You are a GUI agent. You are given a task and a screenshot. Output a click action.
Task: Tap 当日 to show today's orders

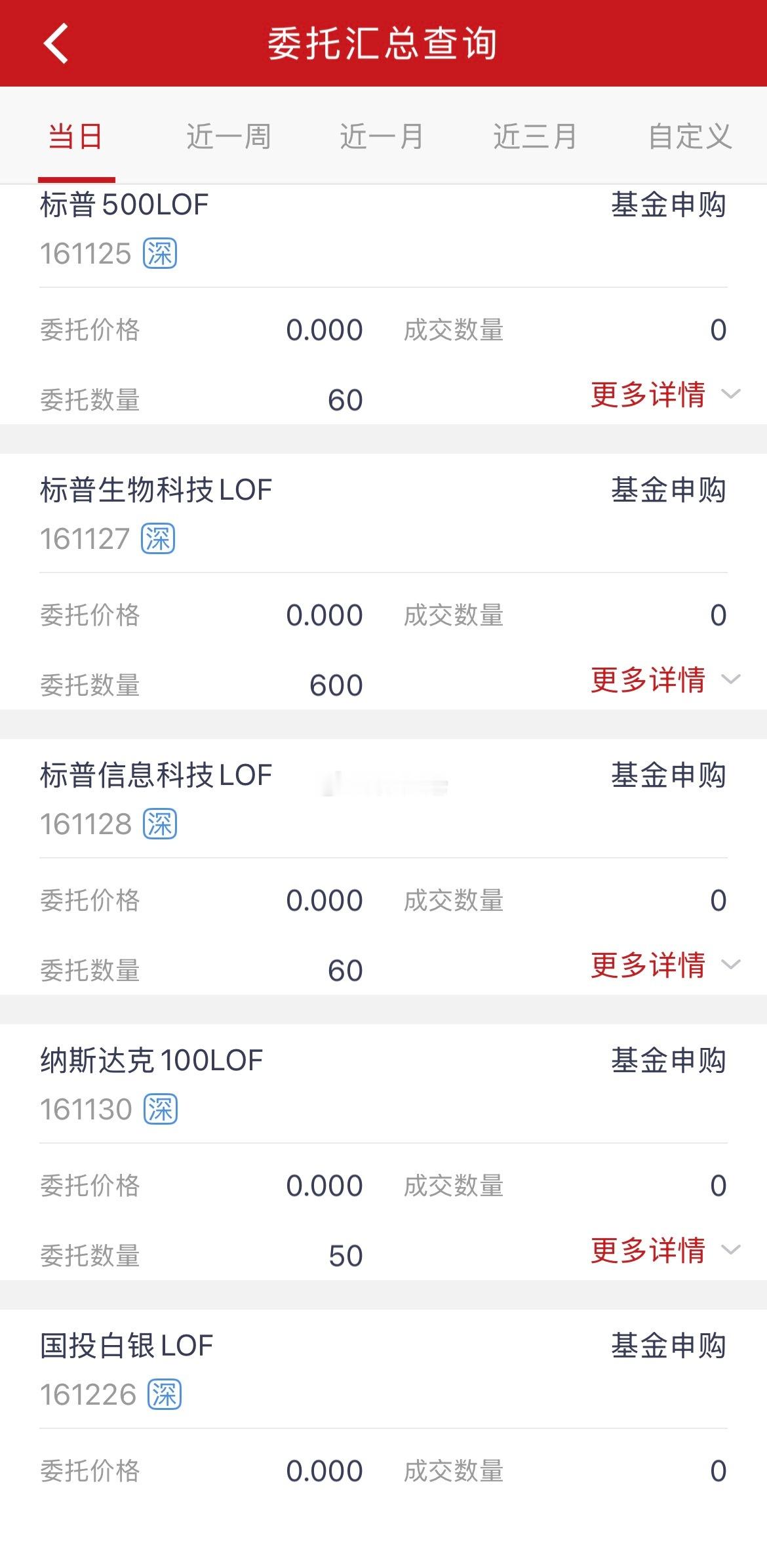tap(77, 136)
